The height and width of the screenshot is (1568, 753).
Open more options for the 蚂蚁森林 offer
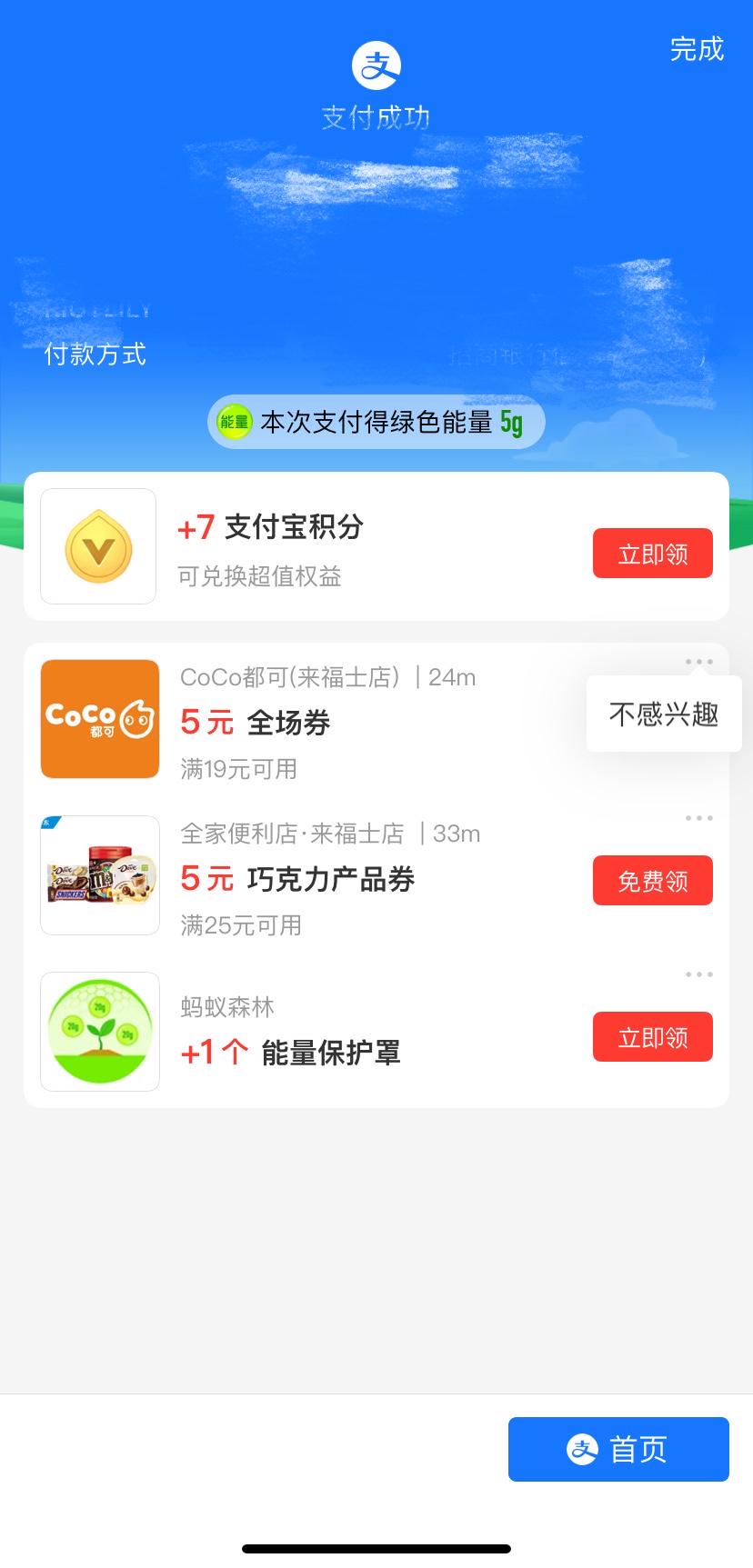698,974
